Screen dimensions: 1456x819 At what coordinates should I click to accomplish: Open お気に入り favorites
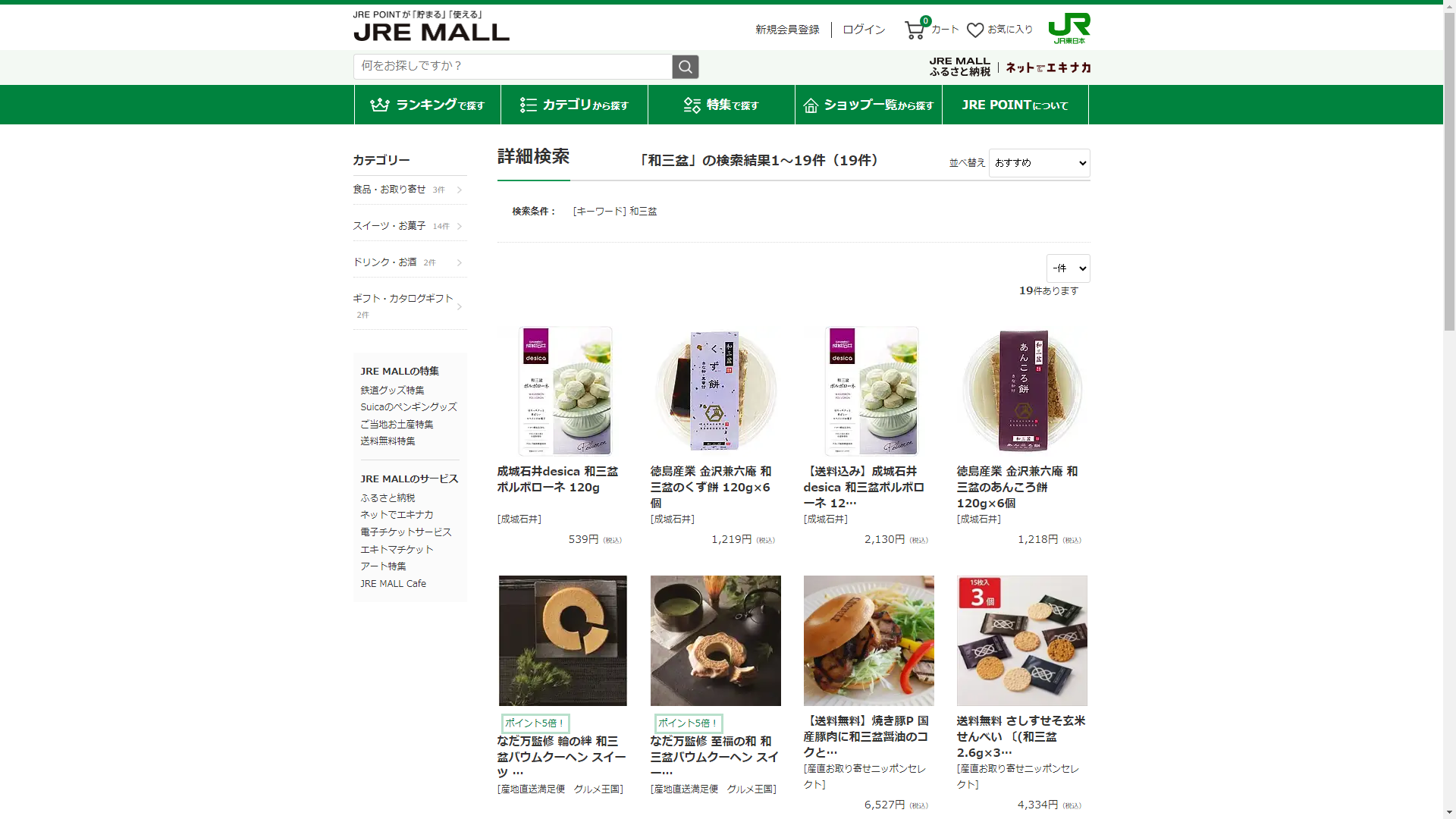pyautogui.click(x=999, y=30)
